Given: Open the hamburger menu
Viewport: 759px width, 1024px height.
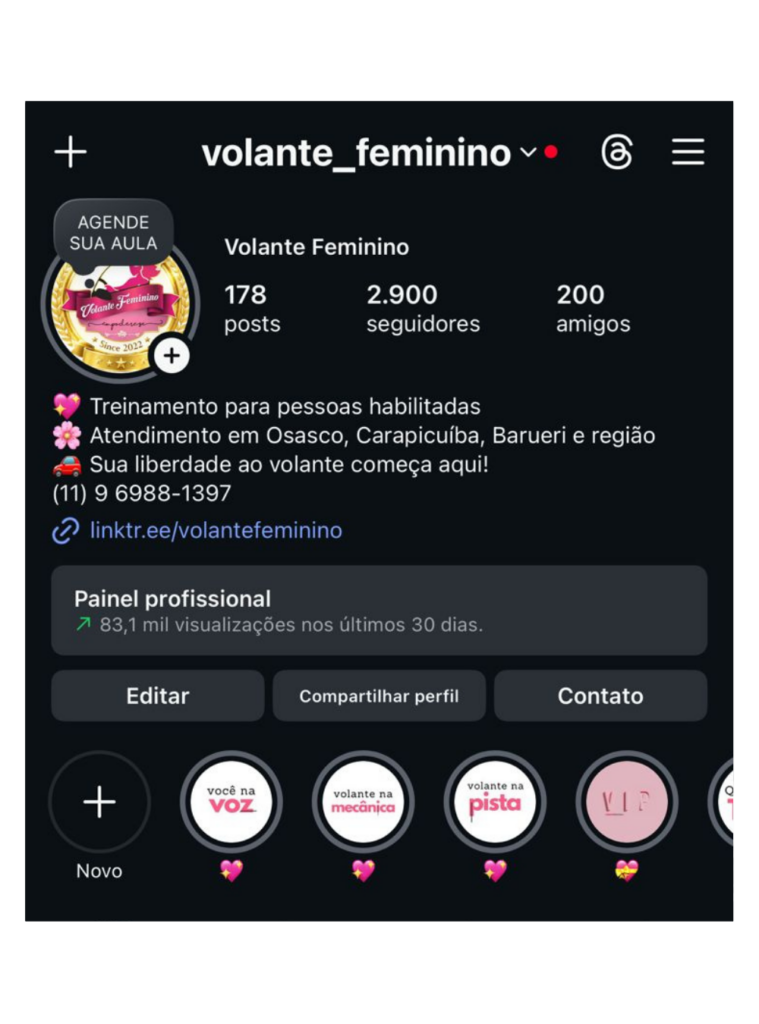Looking at the screenshot, I should pos(688,153).
